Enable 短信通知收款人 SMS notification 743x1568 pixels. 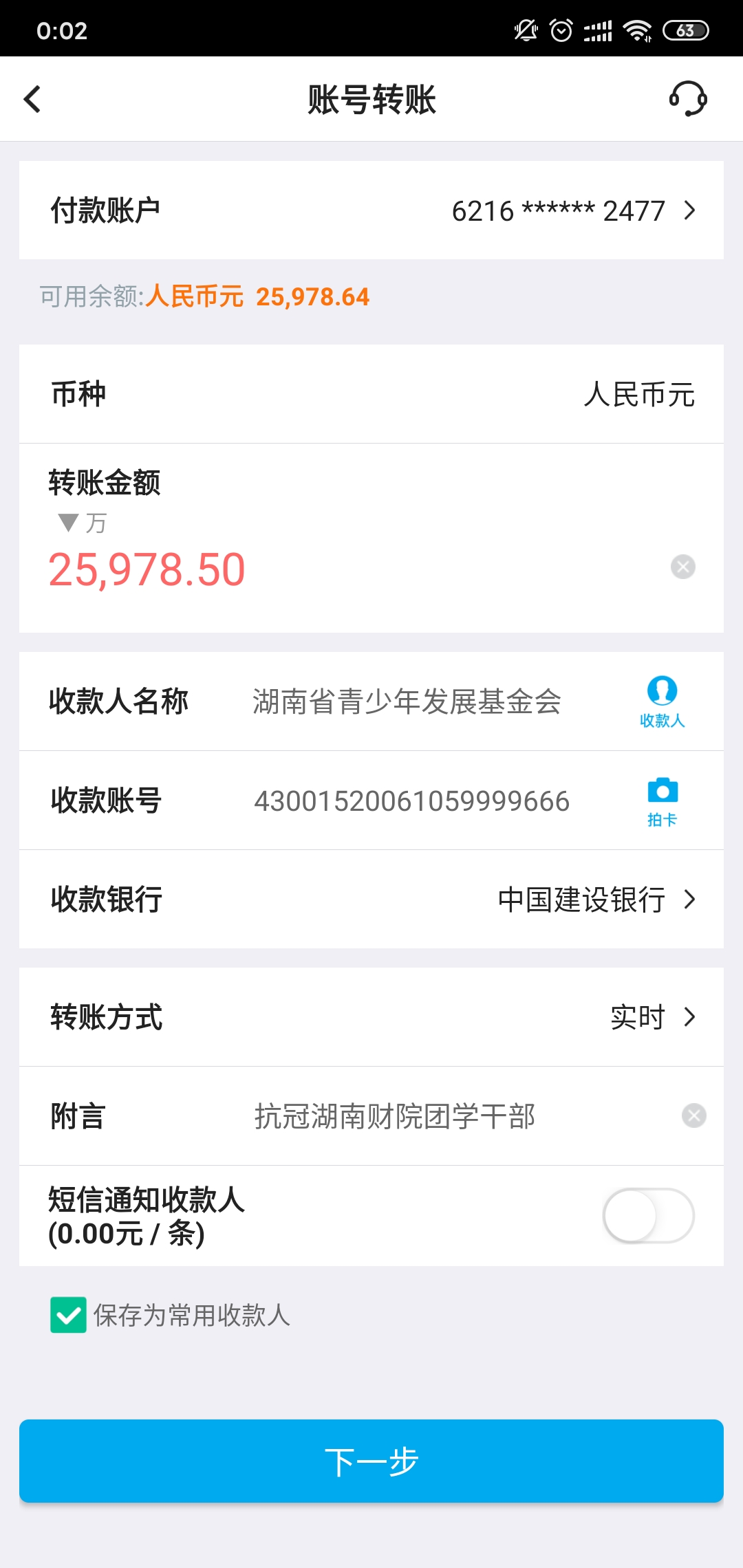(648, 1215)
